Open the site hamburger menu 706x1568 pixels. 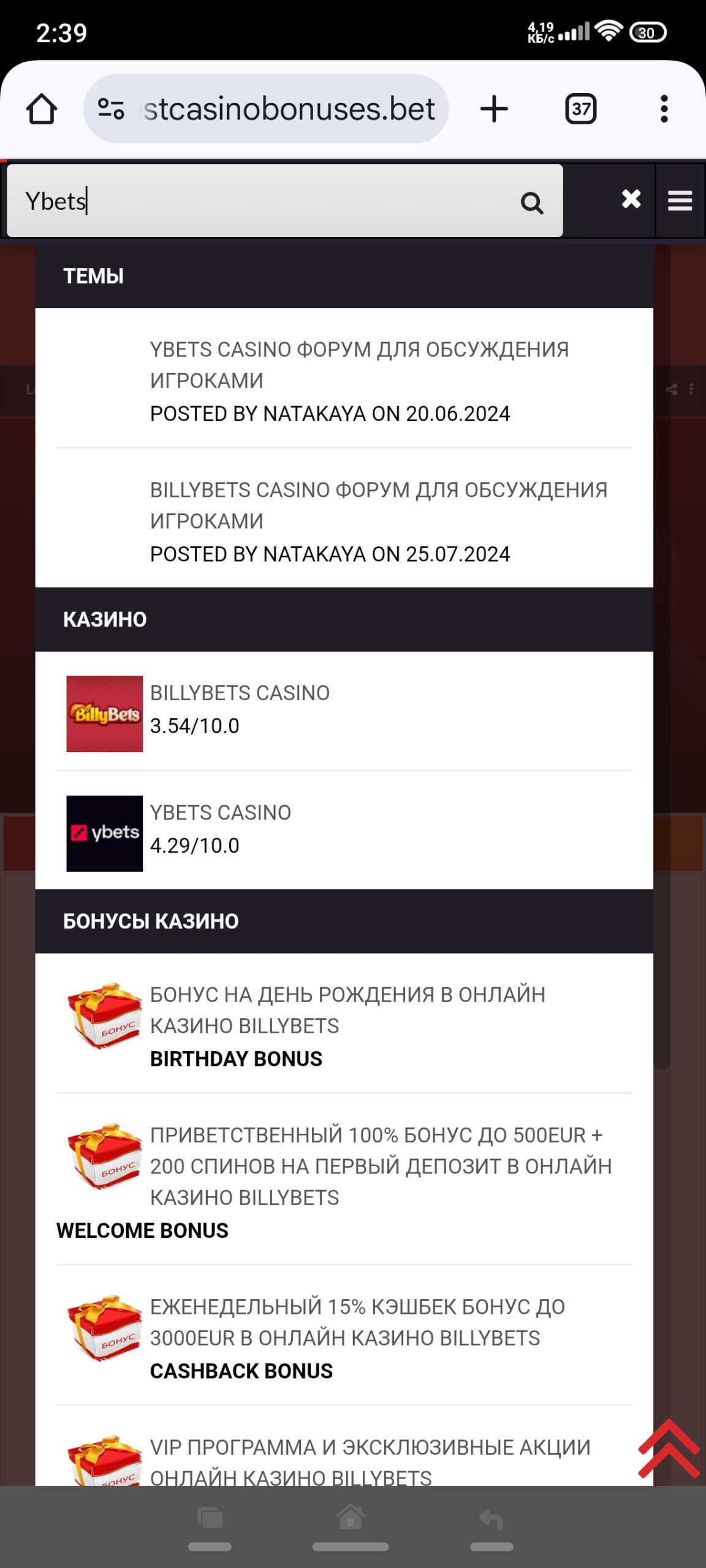pyautogui.click(x=680, y=201)
